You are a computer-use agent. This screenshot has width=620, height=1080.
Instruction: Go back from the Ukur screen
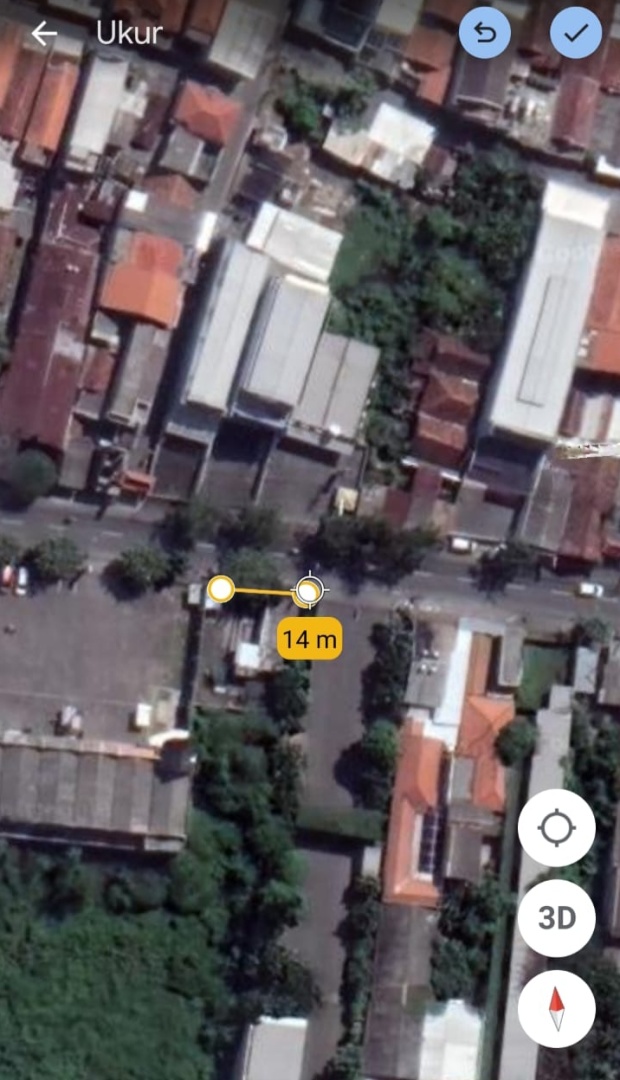pyautogui.click(x=44, y=33)
